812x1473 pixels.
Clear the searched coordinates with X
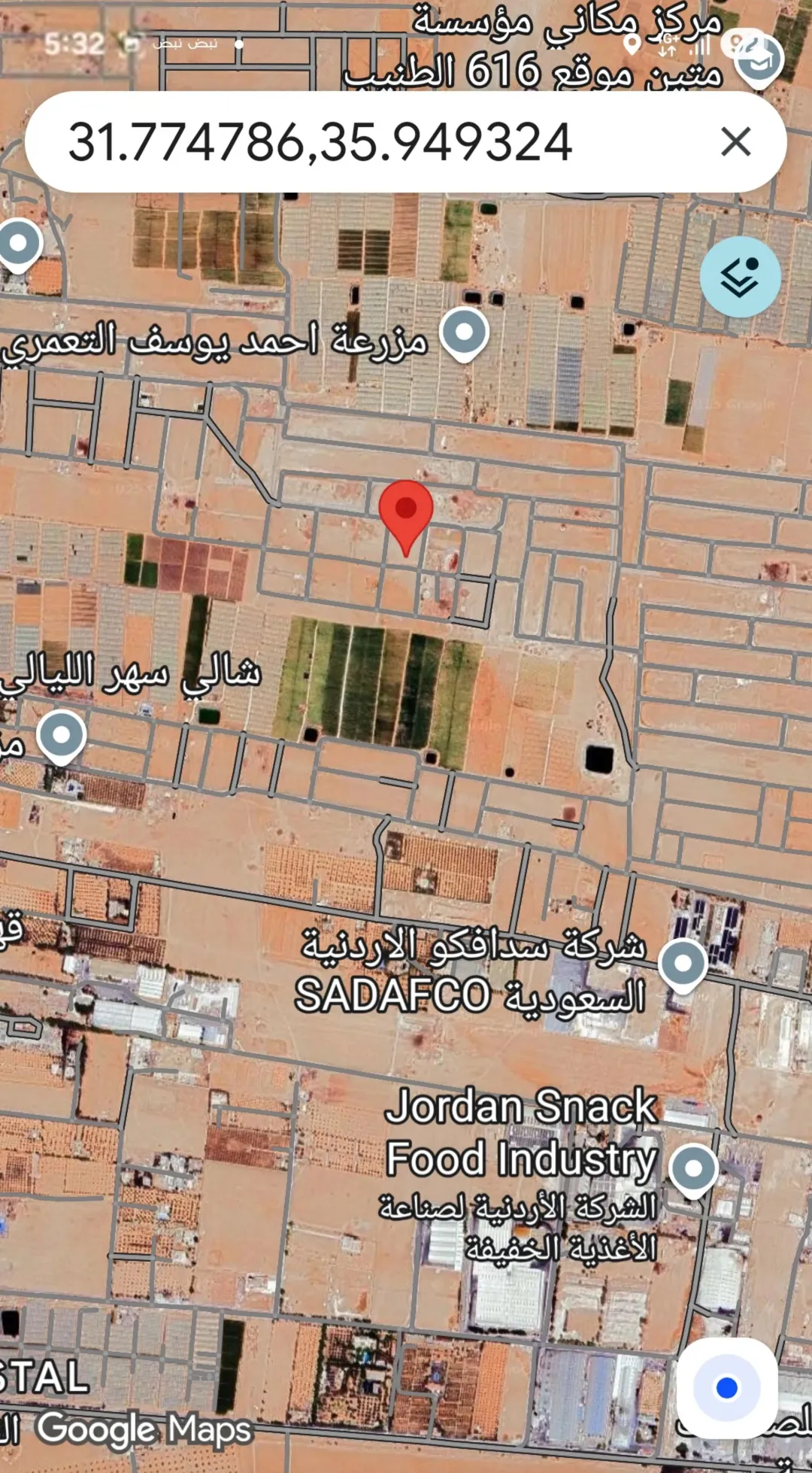click(735, 141)
